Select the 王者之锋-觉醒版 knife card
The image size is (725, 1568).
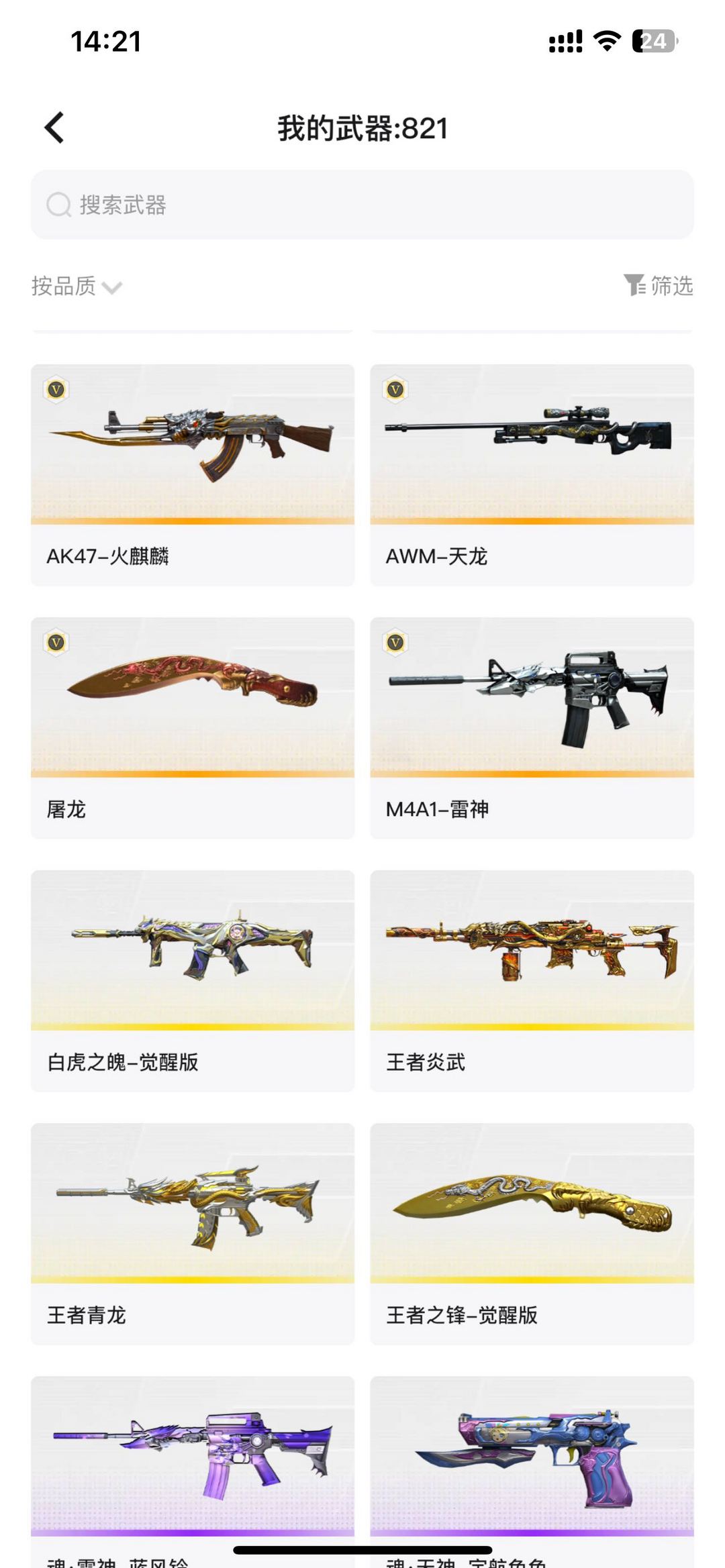pos(532,1234)
